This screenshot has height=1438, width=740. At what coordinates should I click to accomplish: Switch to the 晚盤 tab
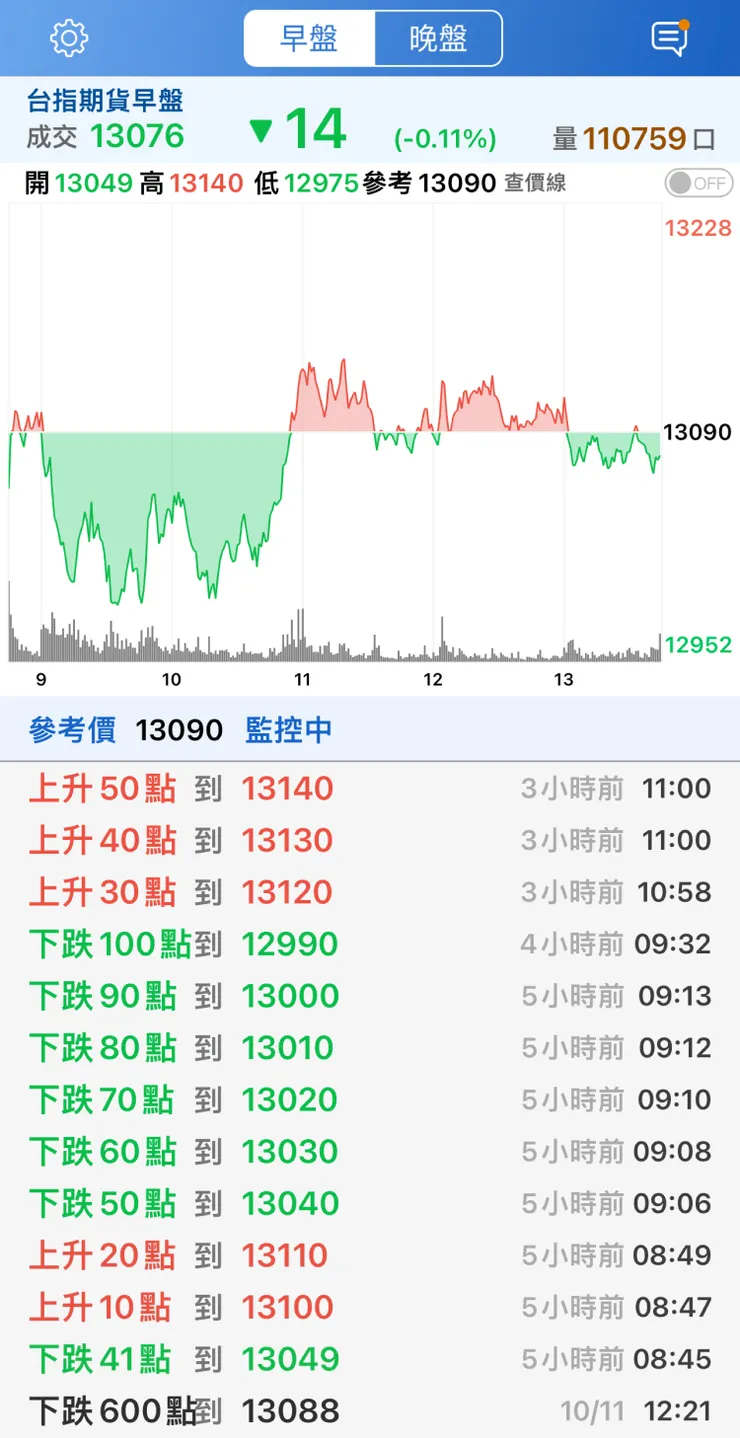coord(437,38)
